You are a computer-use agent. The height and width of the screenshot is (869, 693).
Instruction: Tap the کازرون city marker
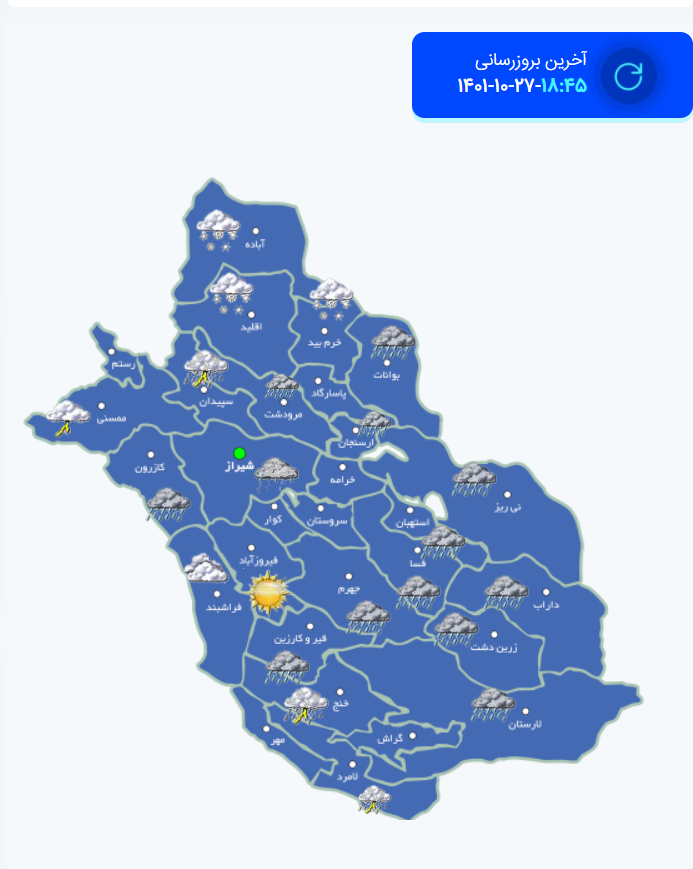pyautogui.click(x=152, y=454)
